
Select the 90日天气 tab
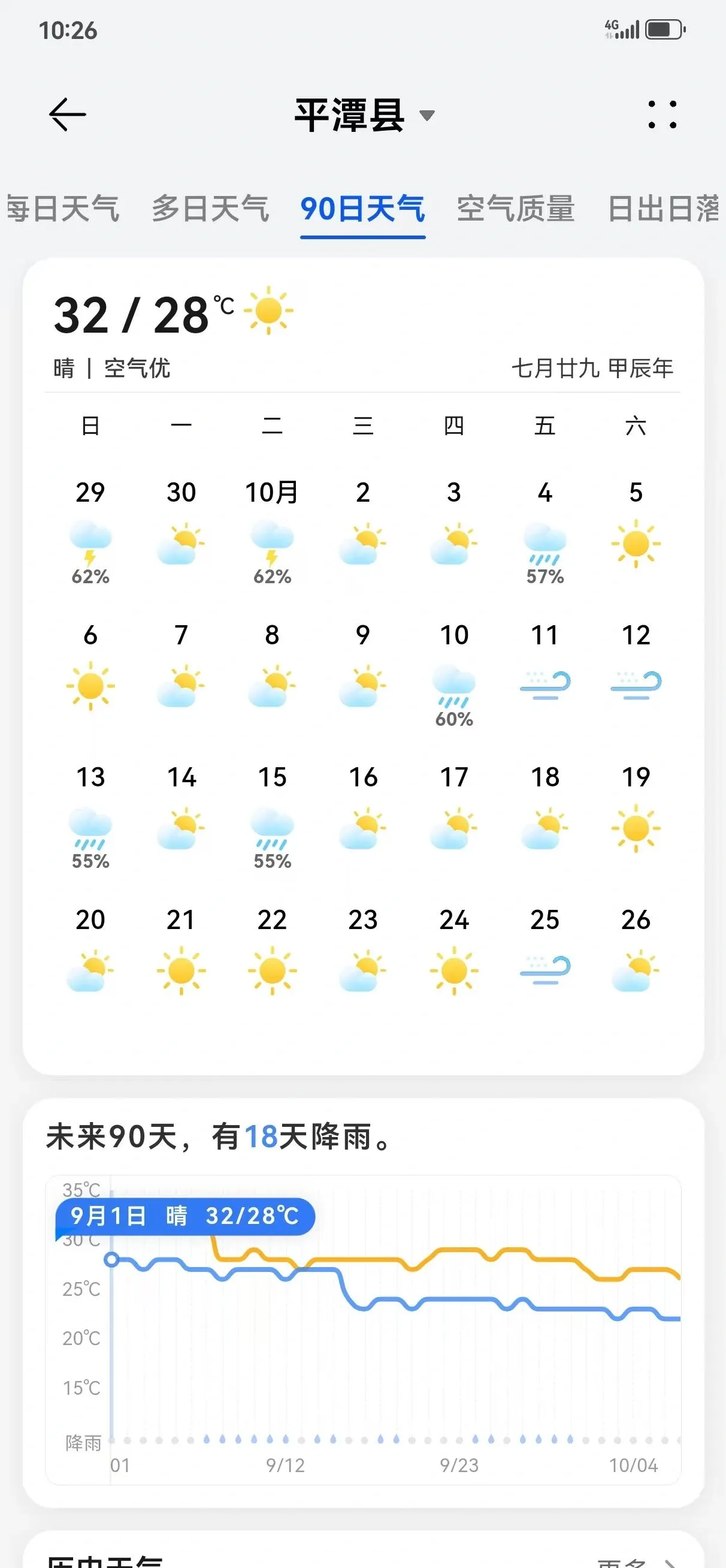[362, 209]
